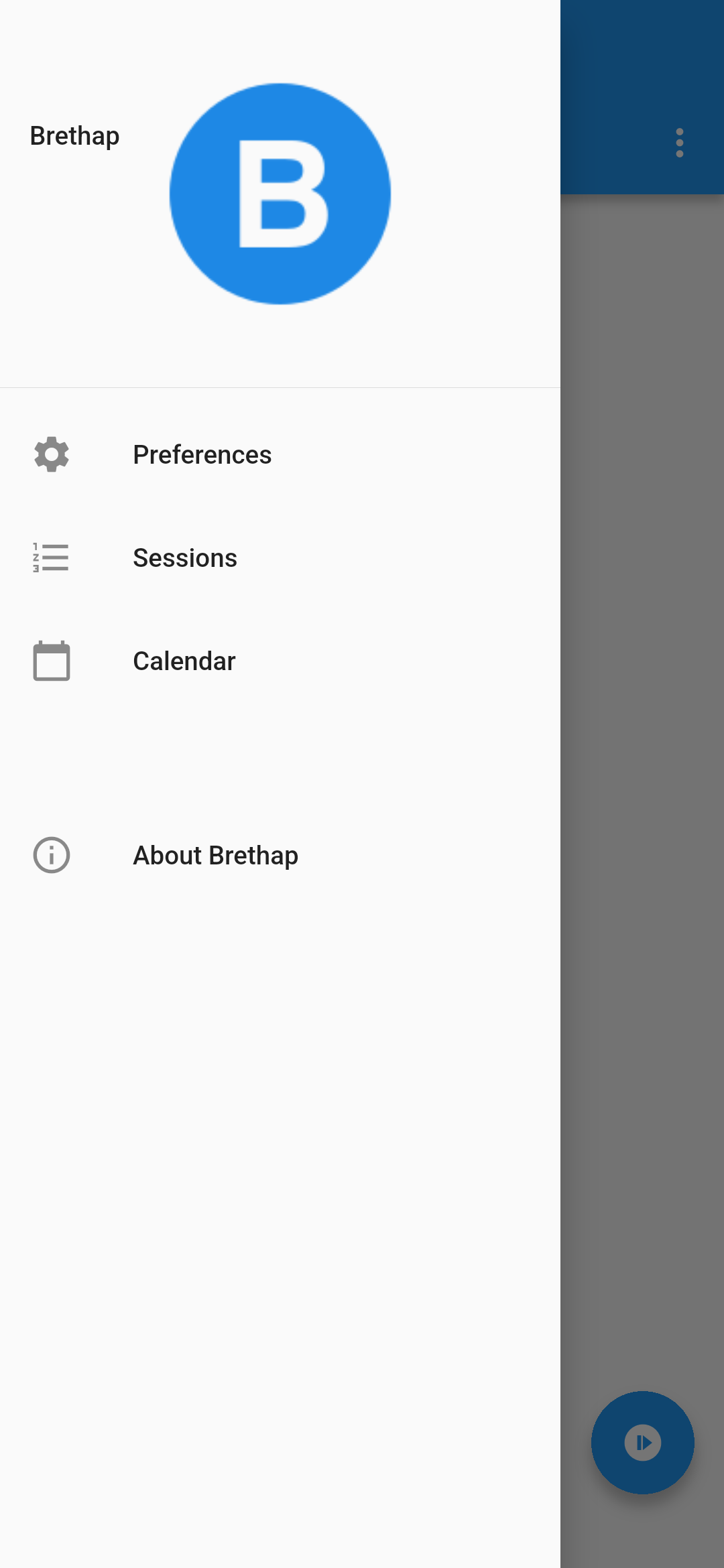The width and height of the screenshot is (724, 1568).
Task: Open Preferences from the drawer
Action: click(201, 455)
